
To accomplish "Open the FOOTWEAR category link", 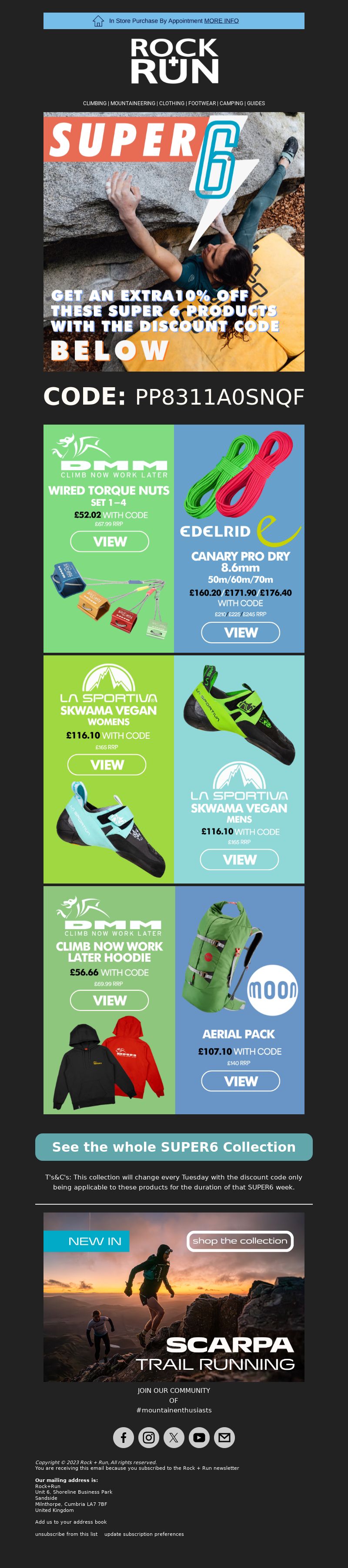I will tap(202, 103).
